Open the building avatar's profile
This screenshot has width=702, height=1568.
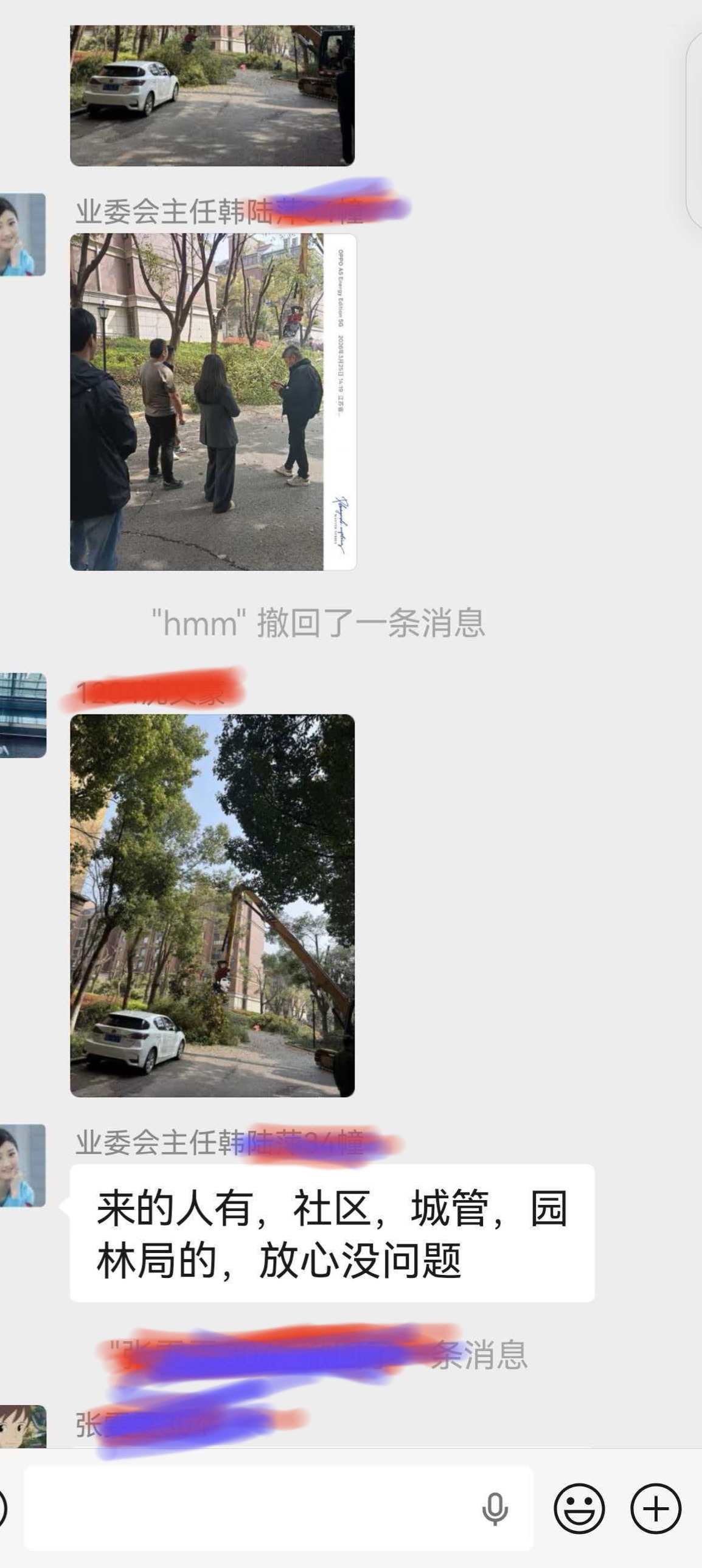(x=22, y=715)
